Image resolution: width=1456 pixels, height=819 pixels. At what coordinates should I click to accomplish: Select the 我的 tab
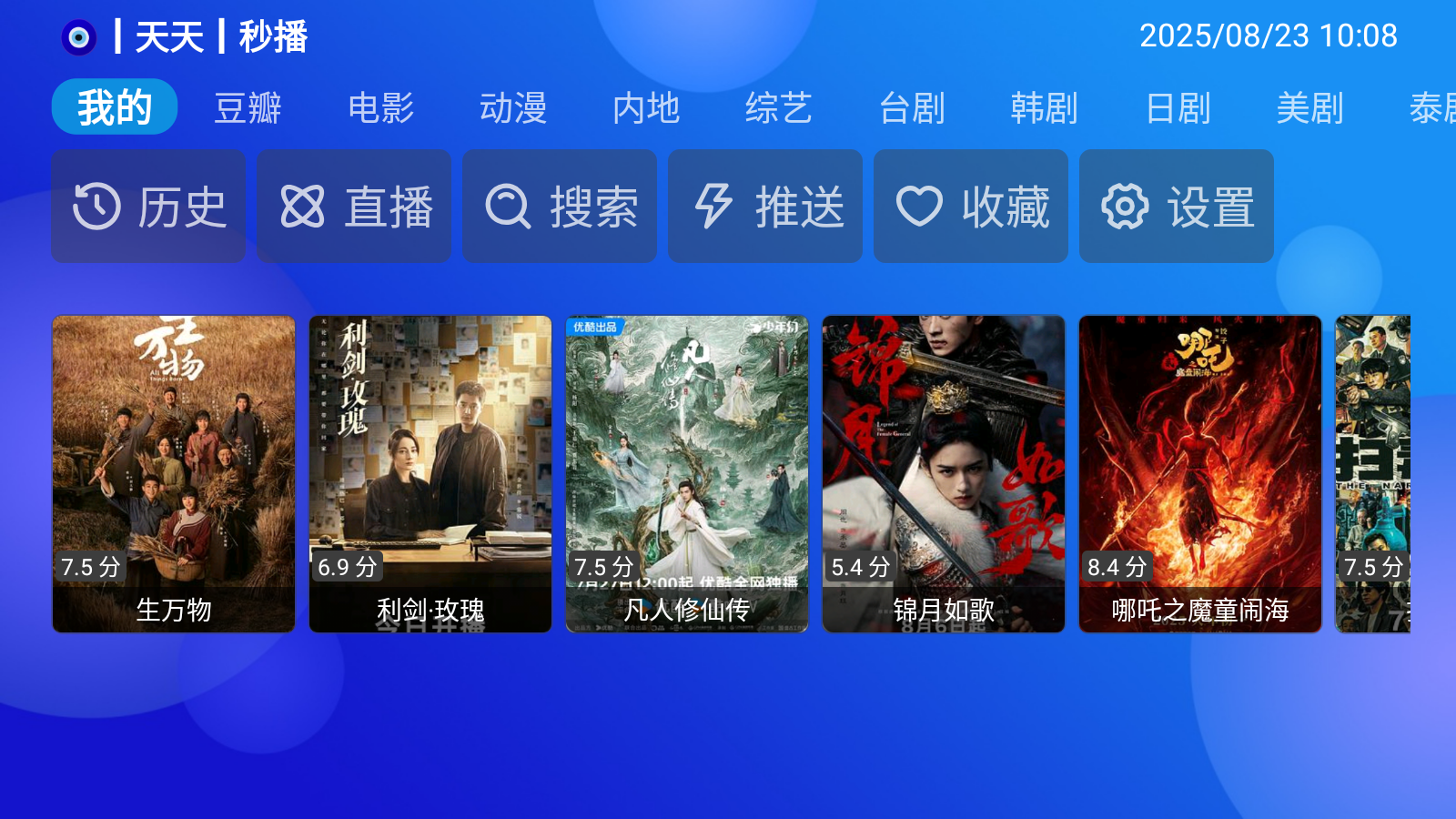pos(115,107)
